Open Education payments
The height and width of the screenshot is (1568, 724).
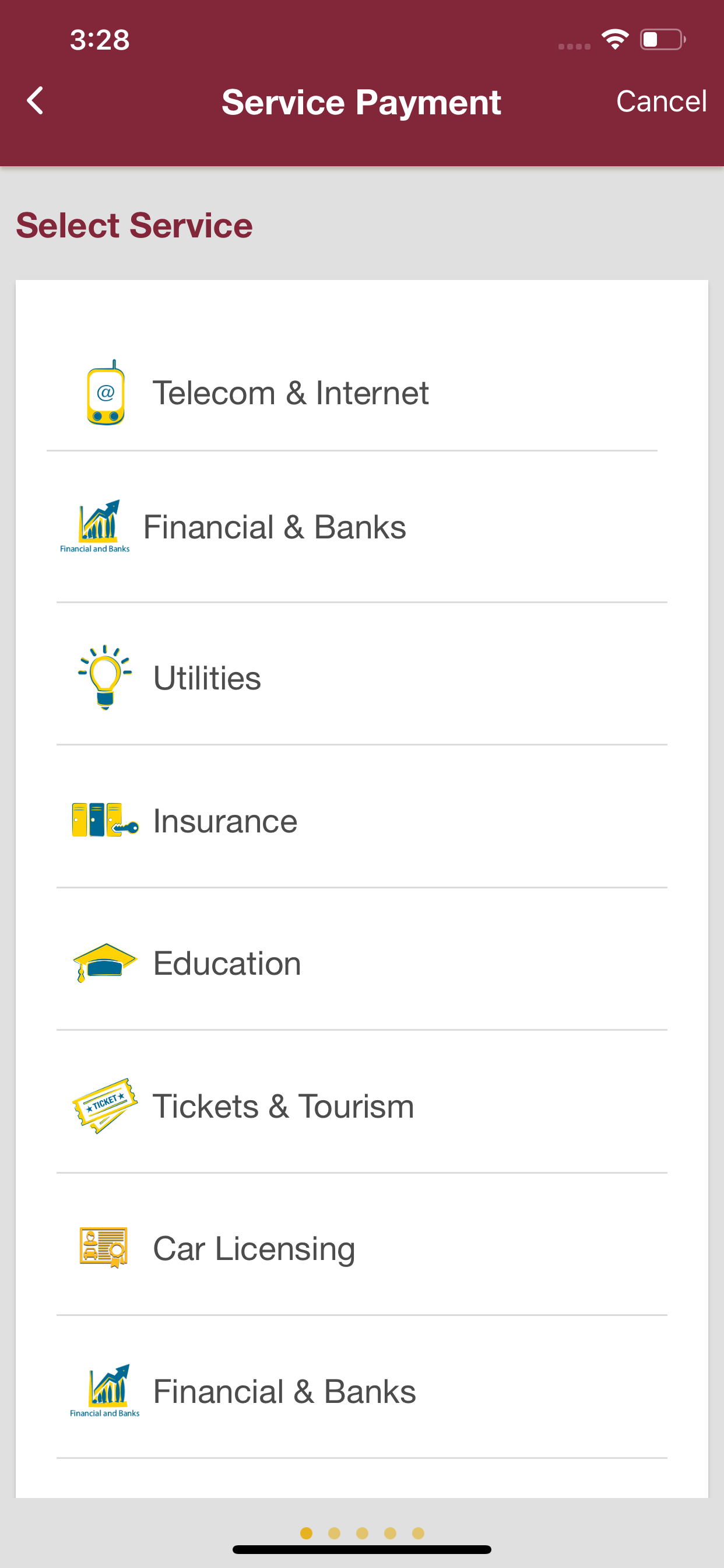pyautogui.click(x=362, y=963)
